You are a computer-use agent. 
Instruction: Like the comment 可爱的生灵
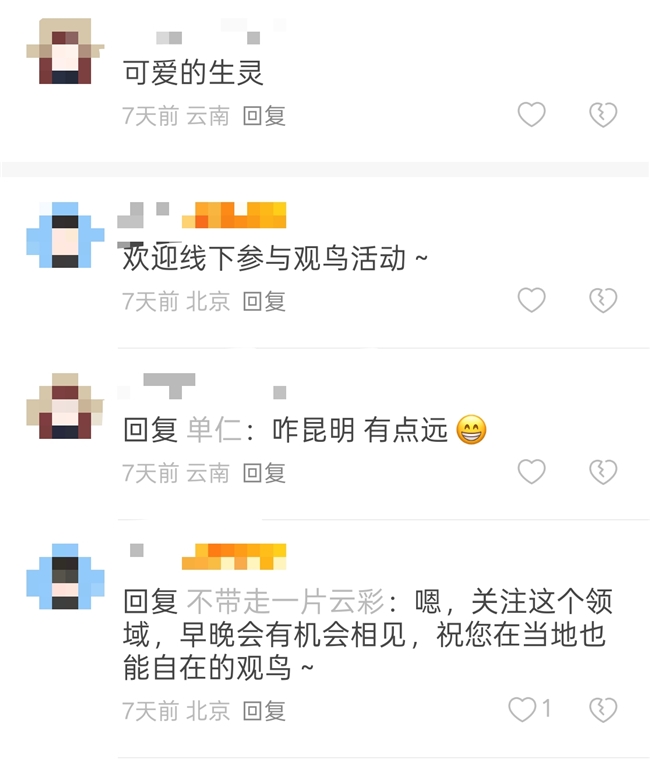[531, 115]
